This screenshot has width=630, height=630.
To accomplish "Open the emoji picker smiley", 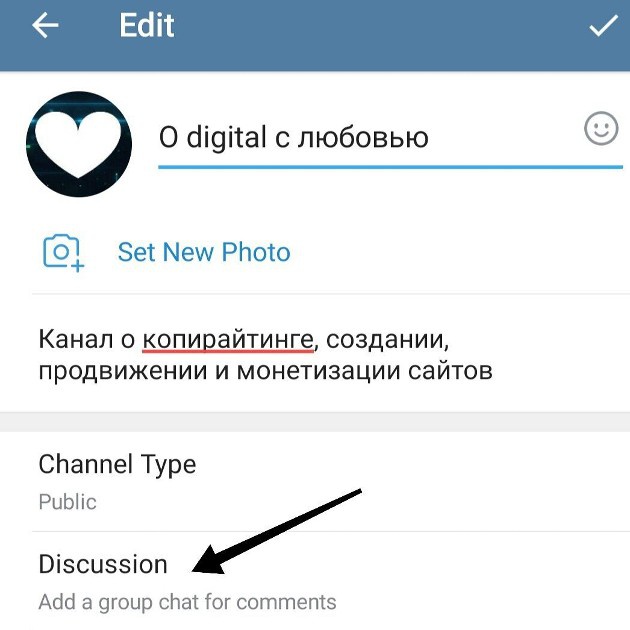I will pyautogui.click(x=601, y=129).
